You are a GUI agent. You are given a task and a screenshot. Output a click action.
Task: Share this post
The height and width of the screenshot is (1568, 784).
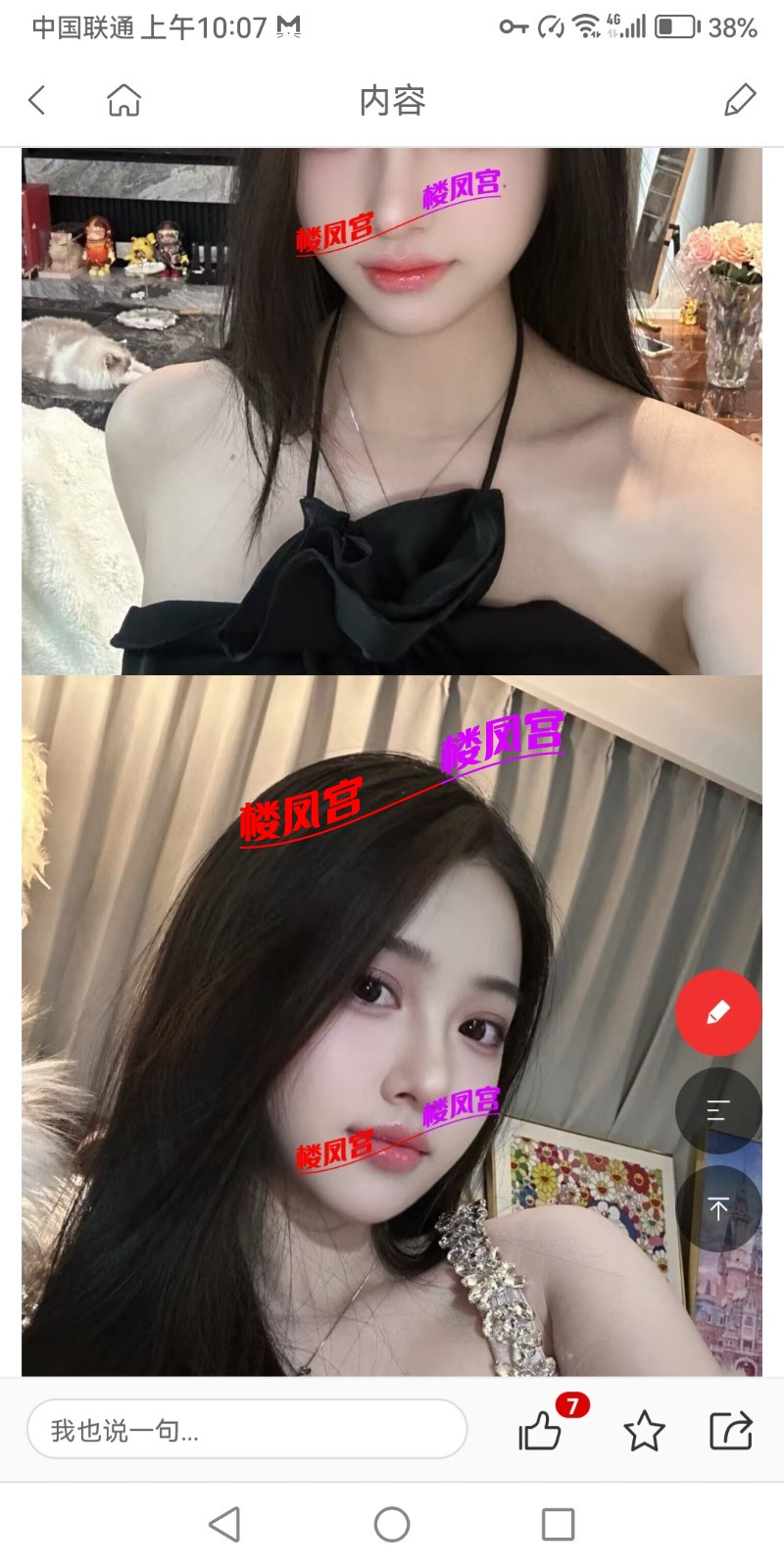(730, 1431)
